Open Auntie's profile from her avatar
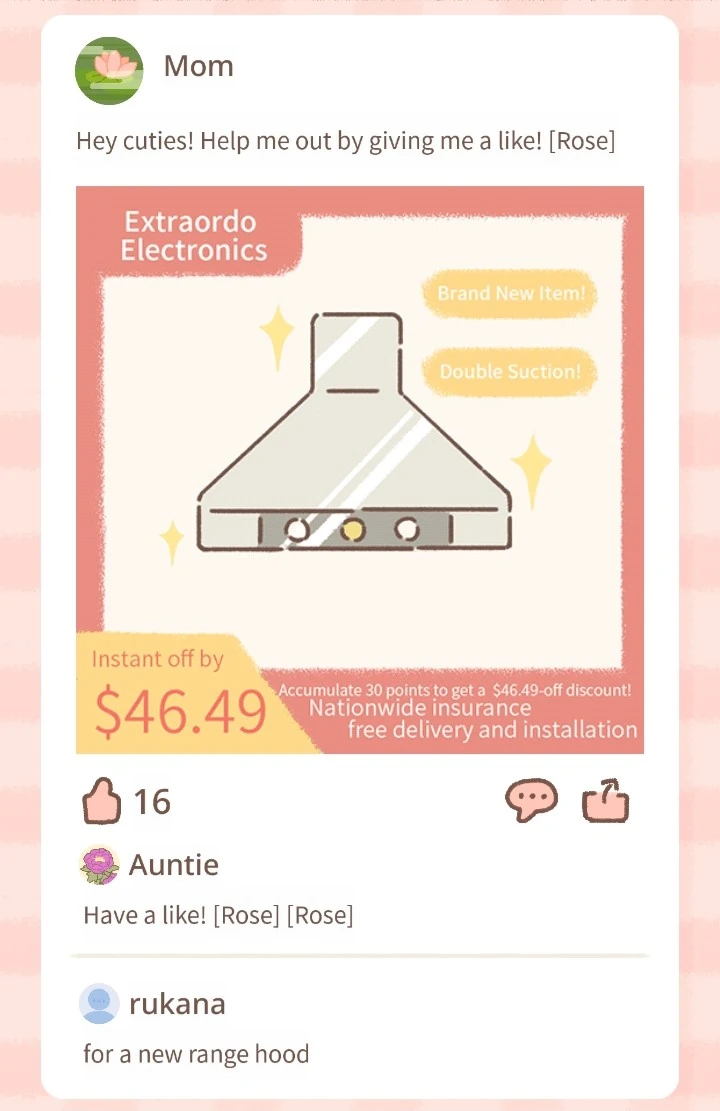Screen dimensions: 720x1111 (99, 865)
